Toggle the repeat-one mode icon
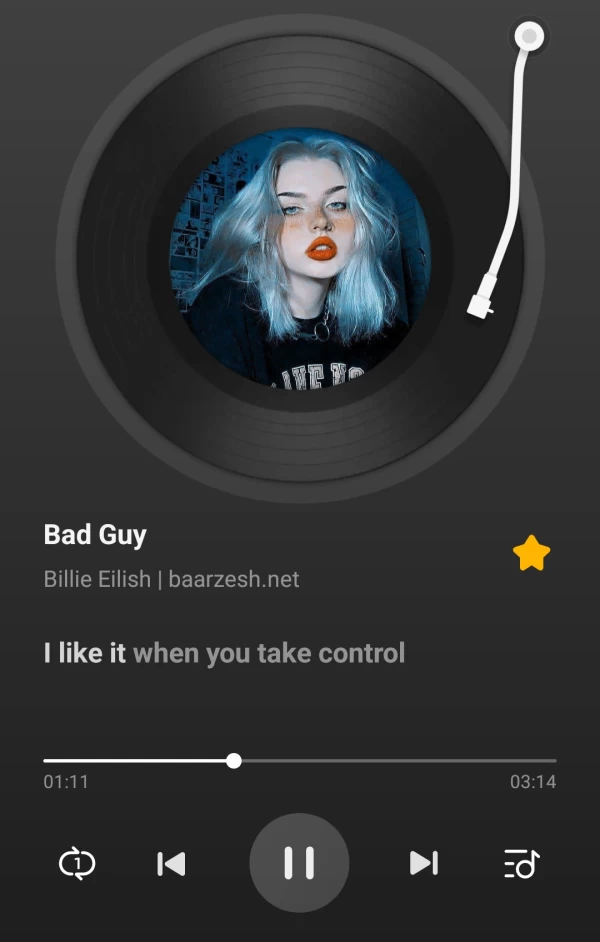The width and height of the screenshot is (600, 942). coord(77,863)
